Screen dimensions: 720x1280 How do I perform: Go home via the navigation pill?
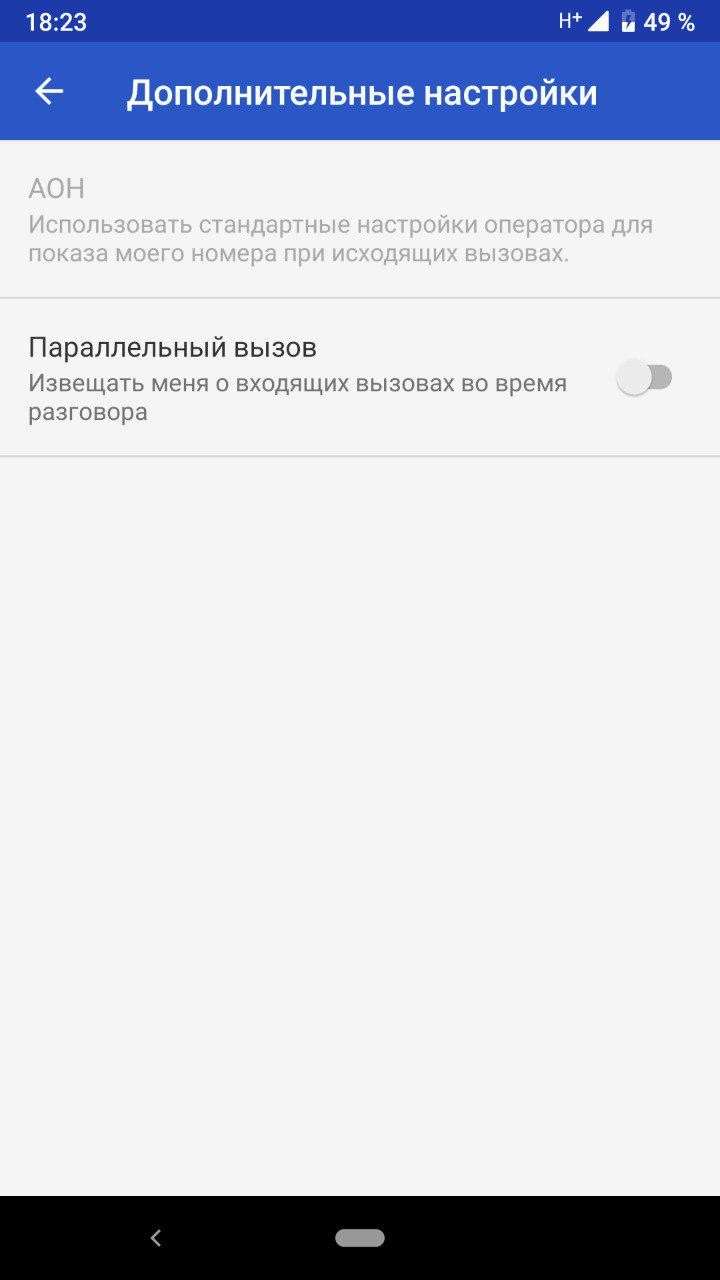tap(360, 1238)
